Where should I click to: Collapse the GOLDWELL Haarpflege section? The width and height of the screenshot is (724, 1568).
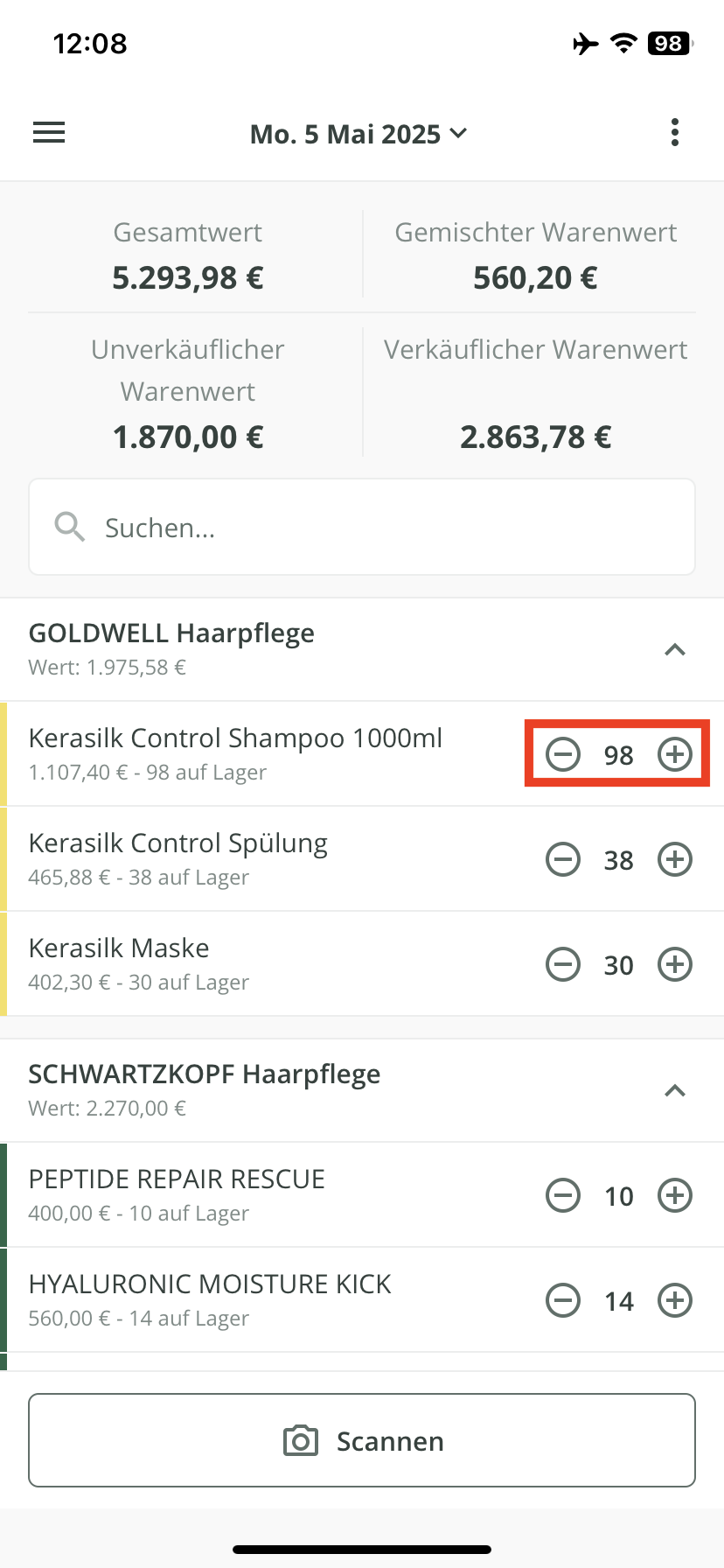click(674, 649)
